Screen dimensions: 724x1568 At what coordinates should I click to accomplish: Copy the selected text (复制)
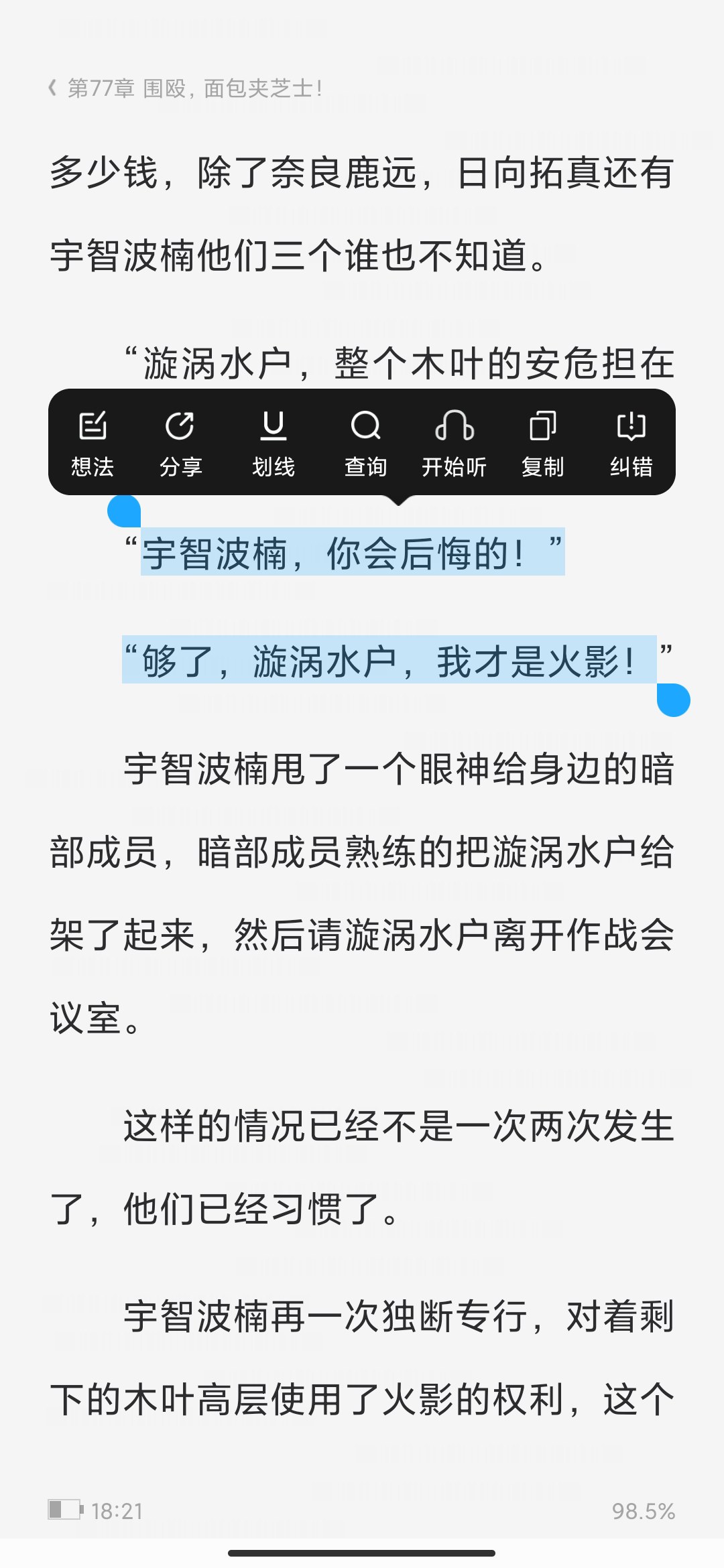click(x=542, y=443)
